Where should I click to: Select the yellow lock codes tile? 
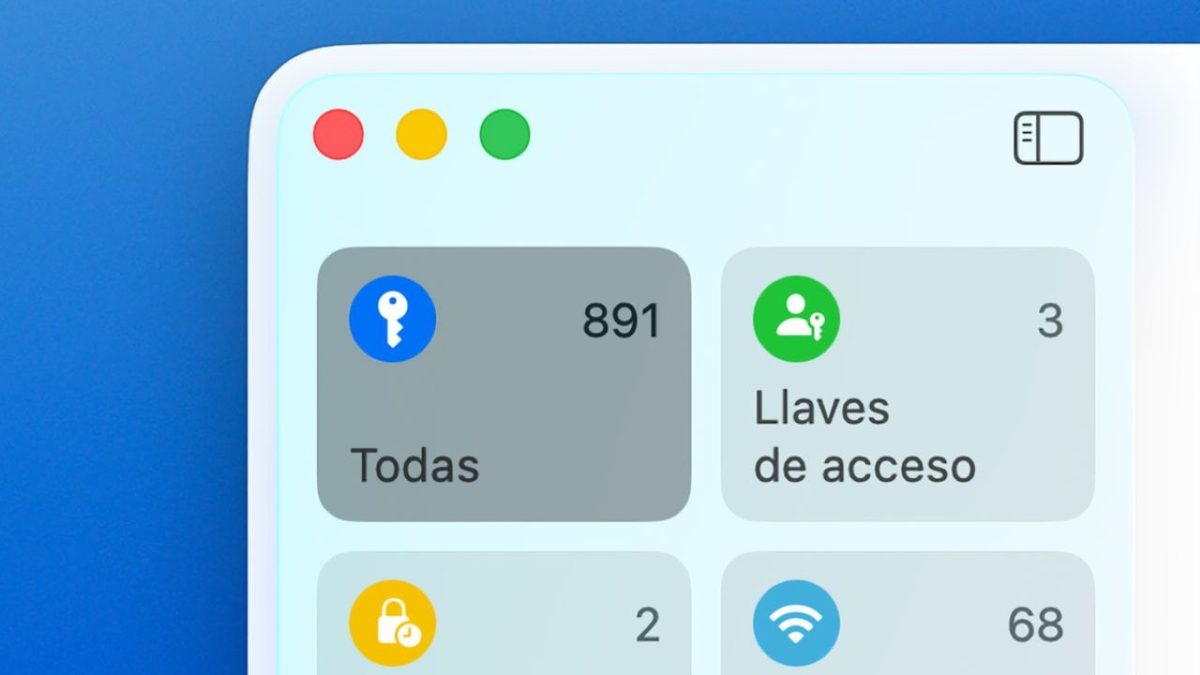click(504, 620)
